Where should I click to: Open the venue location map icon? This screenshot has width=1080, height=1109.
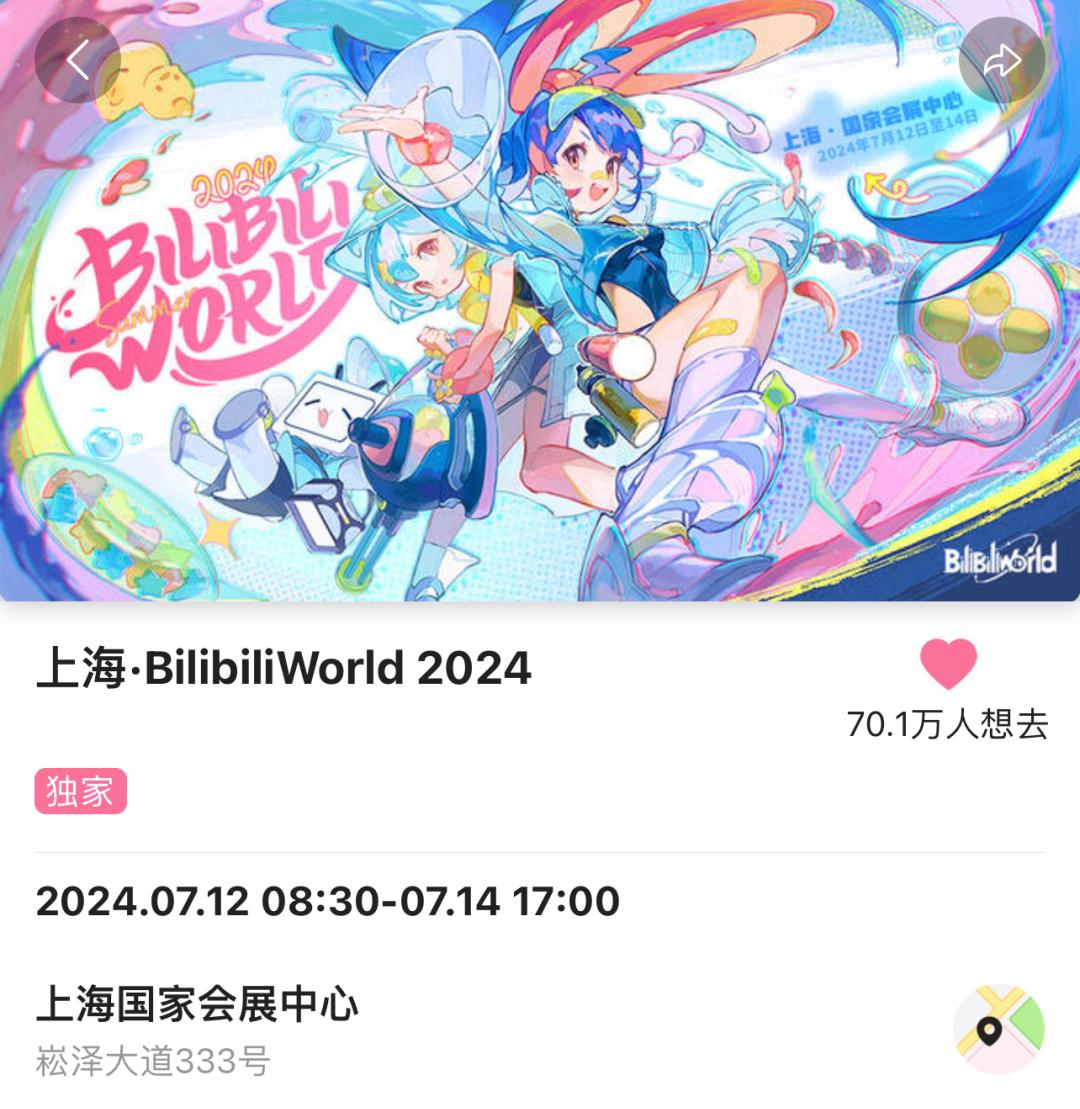point(998,1030)
